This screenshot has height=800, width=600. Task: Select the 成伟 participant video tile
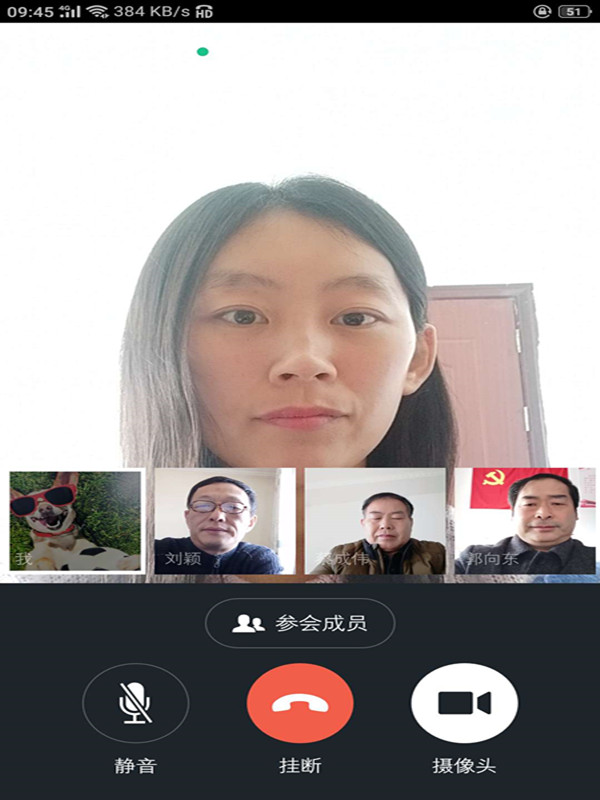click(x=375, y=521)
